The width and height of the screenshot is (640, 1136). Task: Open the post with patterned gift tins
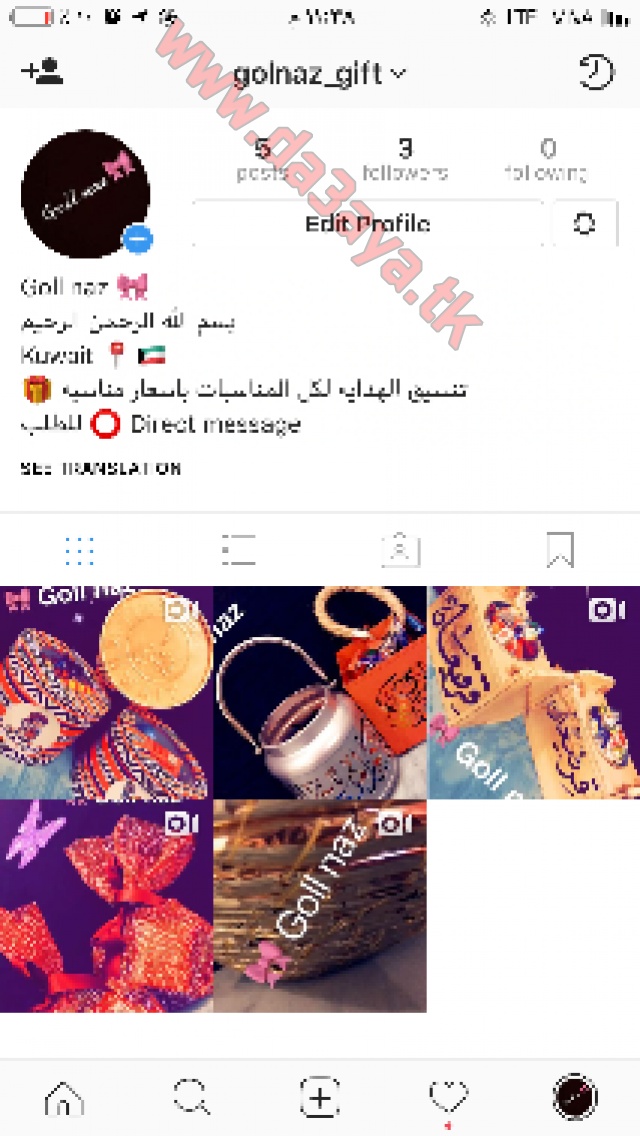[x=107, y=693]
